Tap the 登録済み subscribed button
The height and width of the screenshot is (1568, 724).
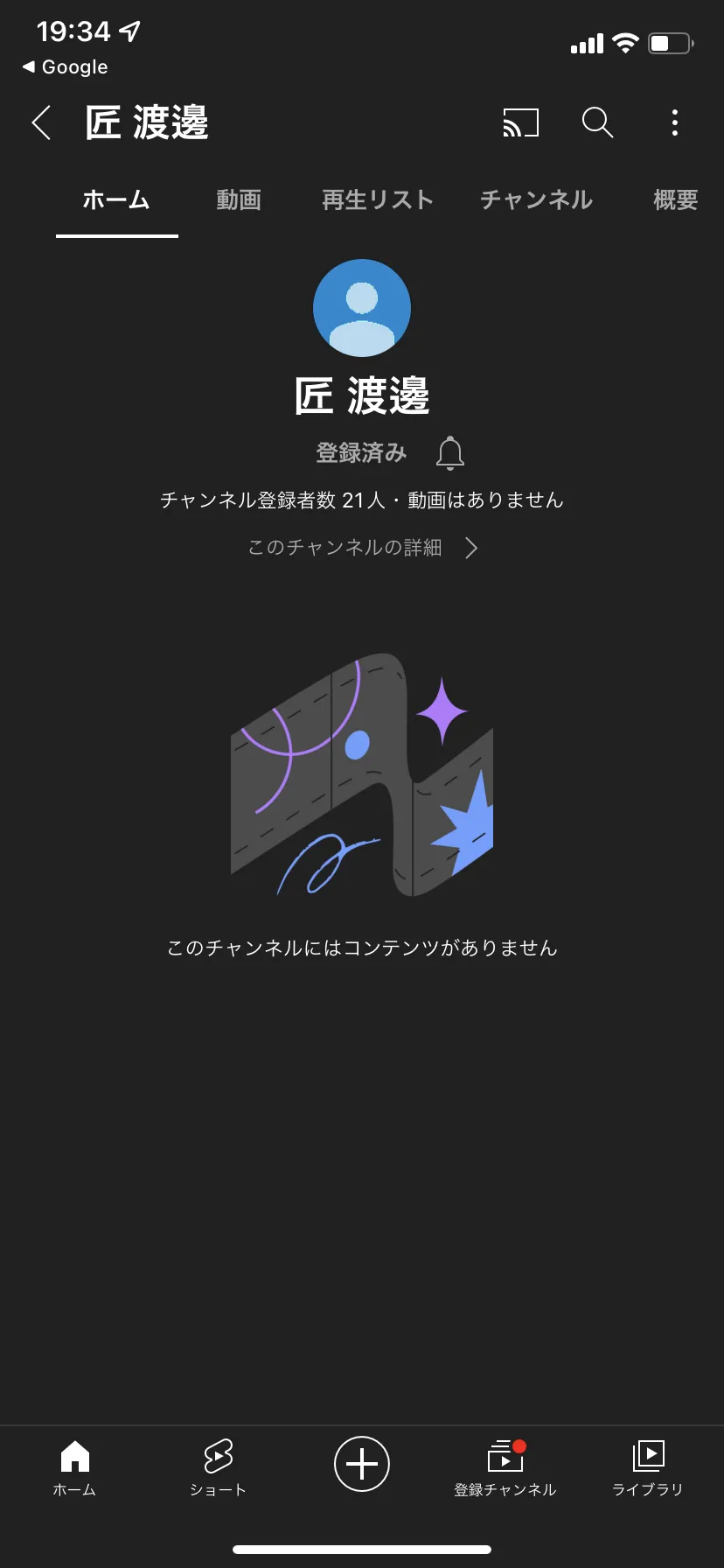[x=361, y=452]
